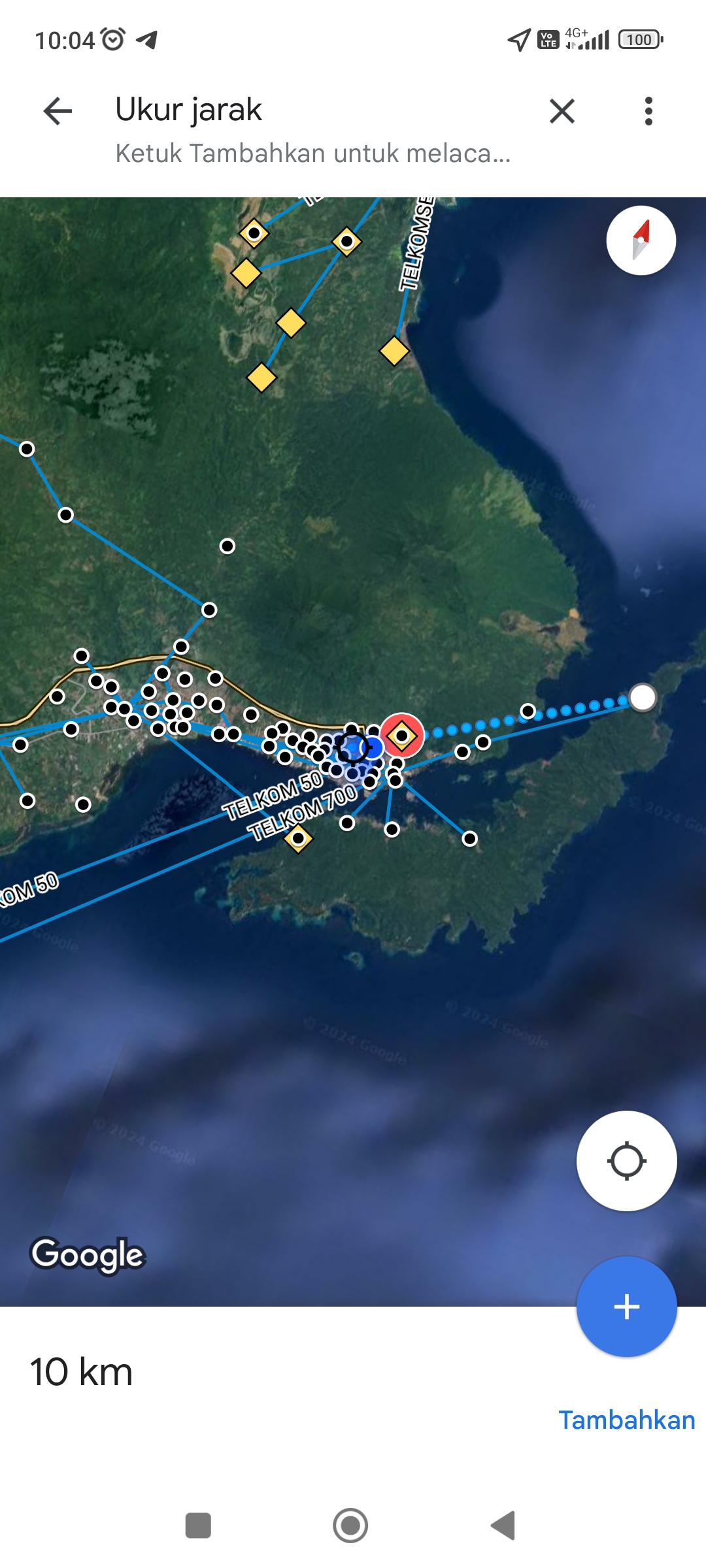Tap the blue plus button
Image resolution: width=706 pixels, height=1568 pixels.
[x=627, y=1307]
